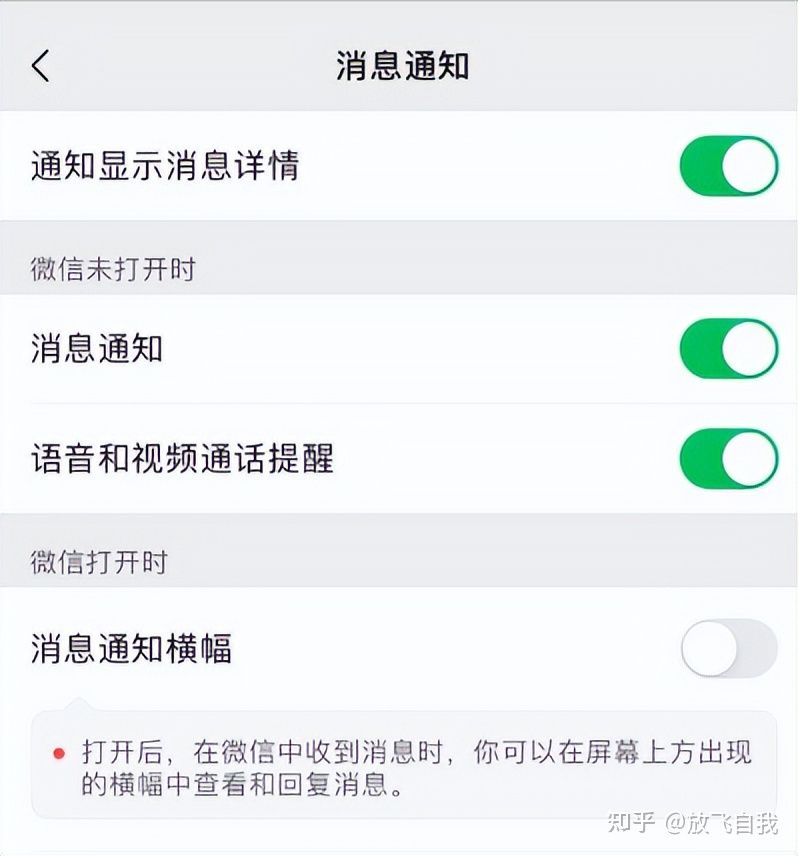Disable 语音和视频通话提醒 notifications

tap(729, 456)
